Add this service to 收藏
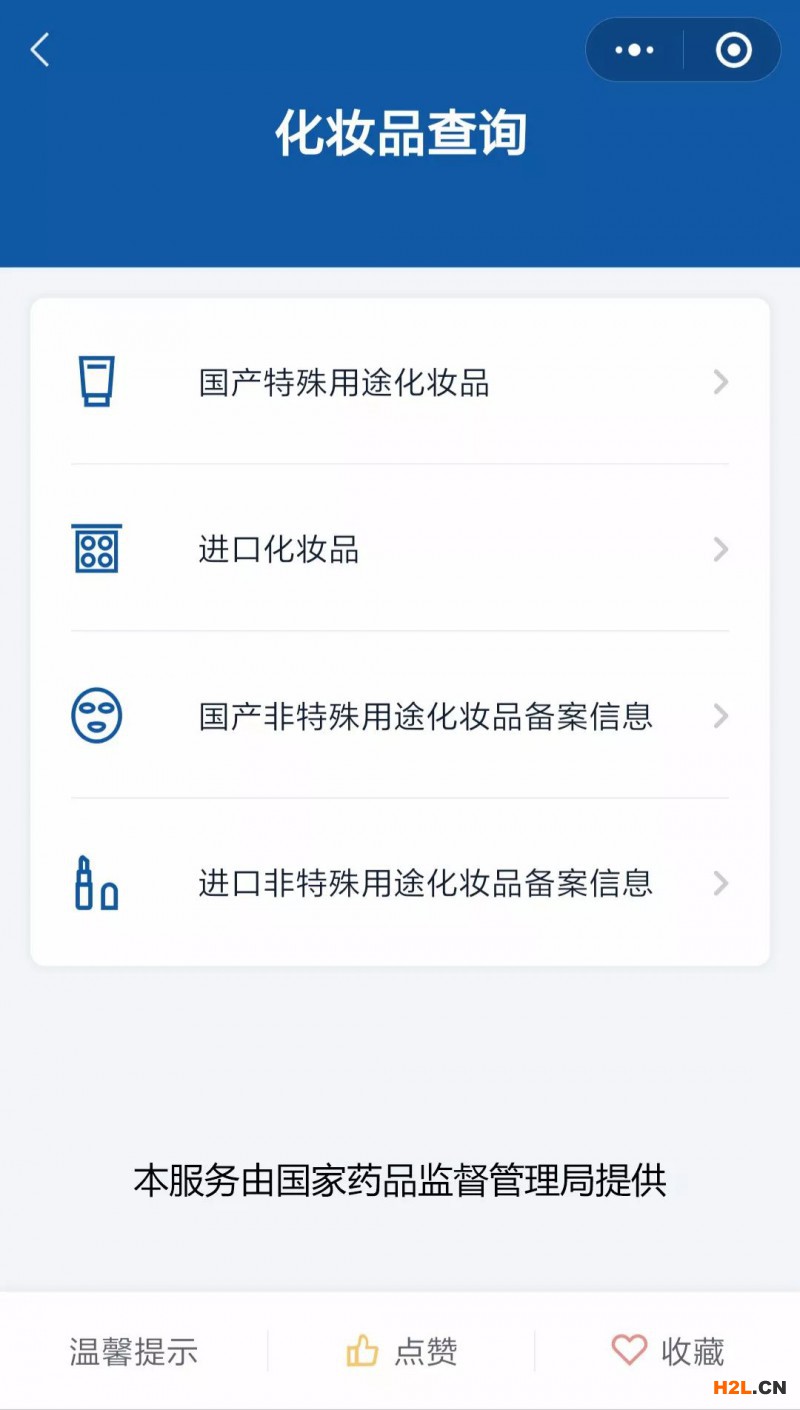Screen dimensions: 800x1410 (668, 1352)
